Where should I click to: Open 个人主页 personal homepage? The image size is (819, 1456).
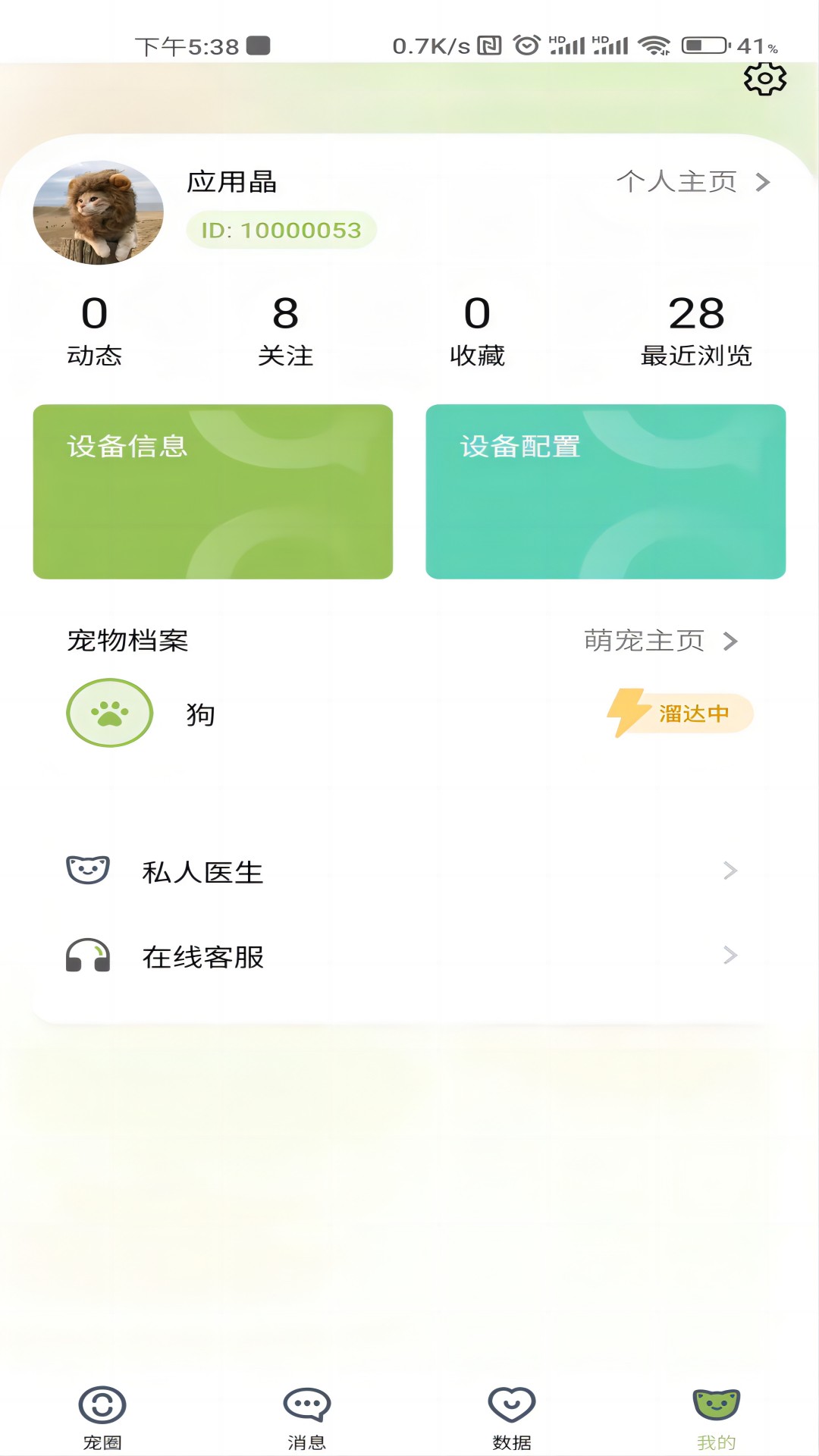(x=692, y=182)
